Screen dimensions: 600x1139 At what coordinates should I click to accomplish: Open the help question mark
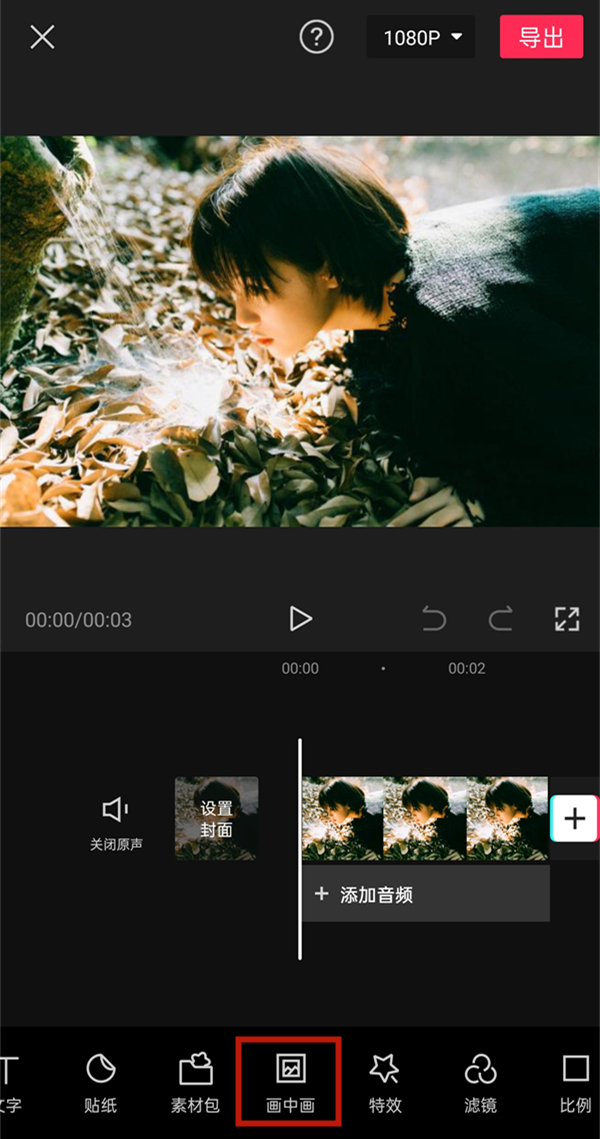316,38
